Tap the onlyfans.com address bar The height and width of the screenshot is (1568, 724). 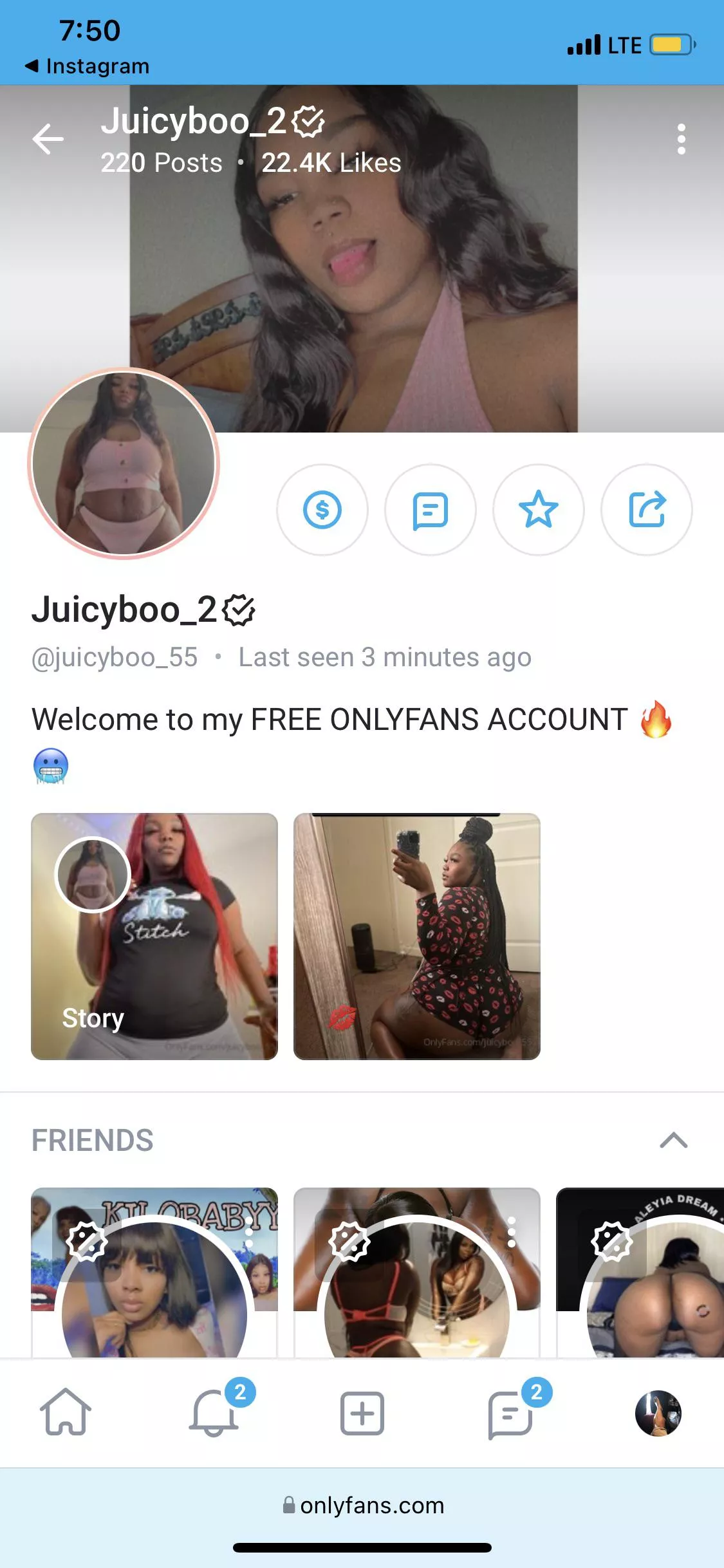point(364,1506)
